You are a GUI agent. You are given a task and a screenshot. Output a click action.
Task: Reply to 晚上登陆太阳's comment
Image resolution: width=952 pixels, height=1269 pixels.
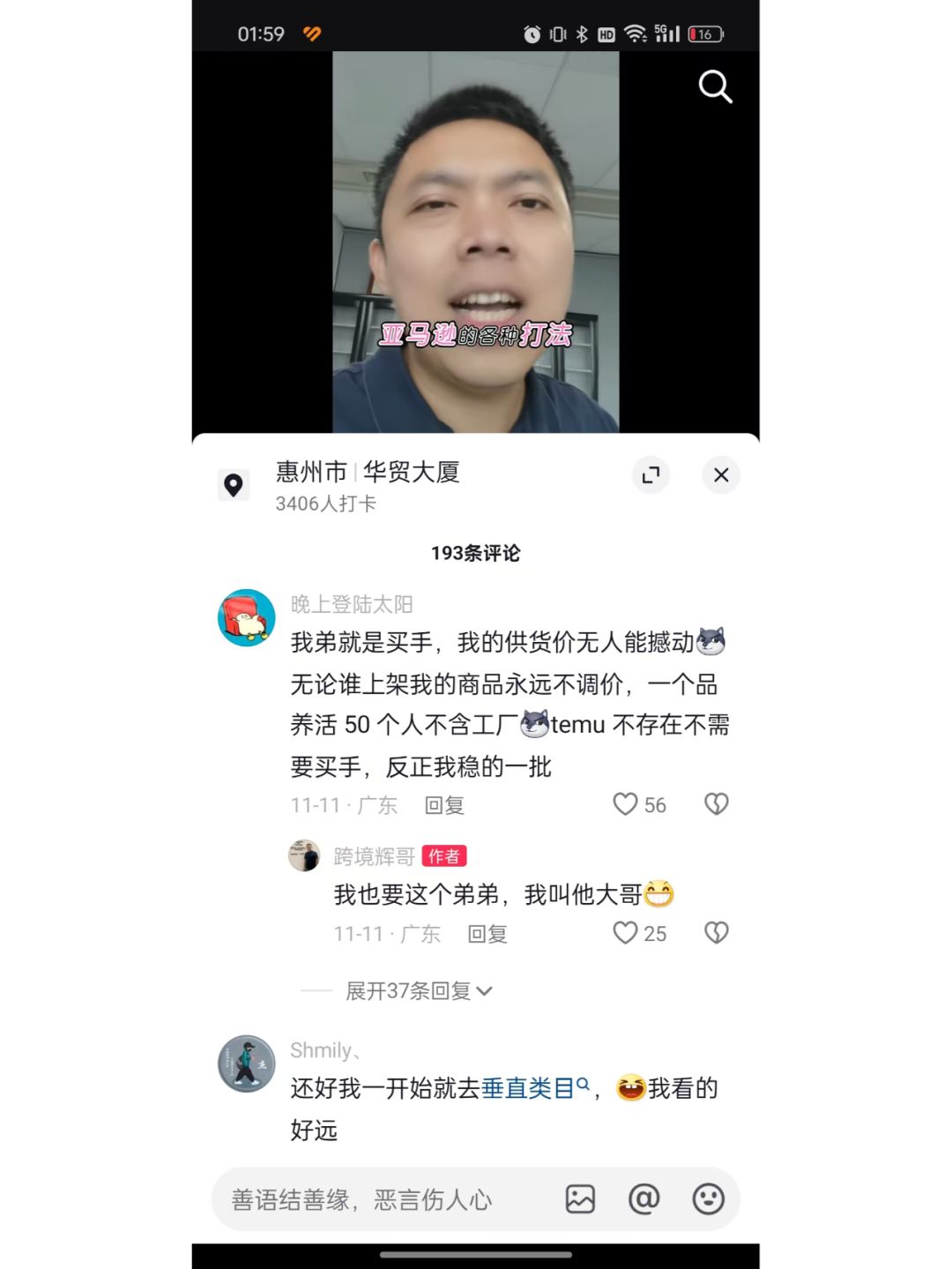444,805
